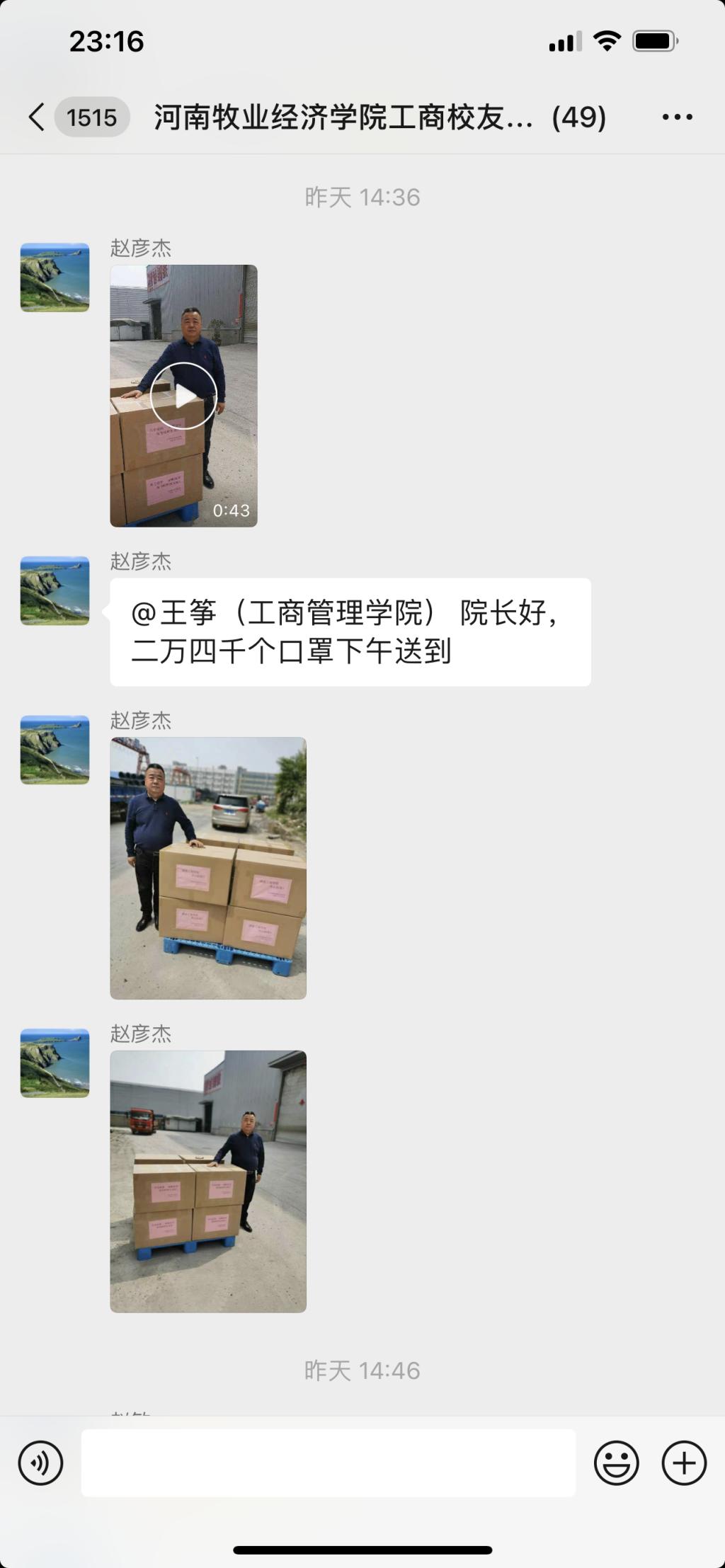Tap the @王筝 mask delivery message bubble
Screen dimensions: 725x1568
350,631
